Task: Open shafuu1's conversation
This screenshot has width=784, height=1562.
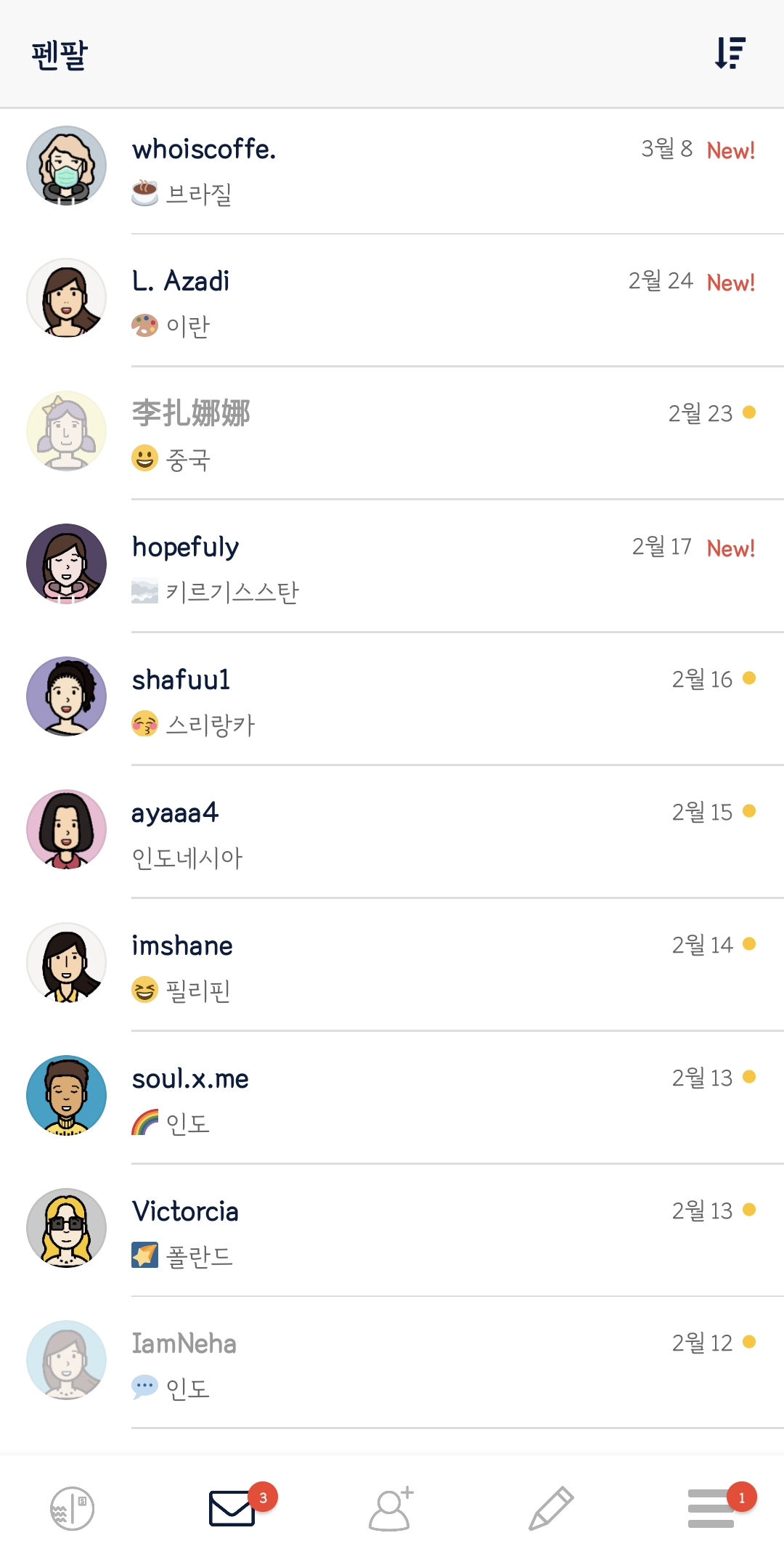Action: pyautogui.click(x=392, y=699)
